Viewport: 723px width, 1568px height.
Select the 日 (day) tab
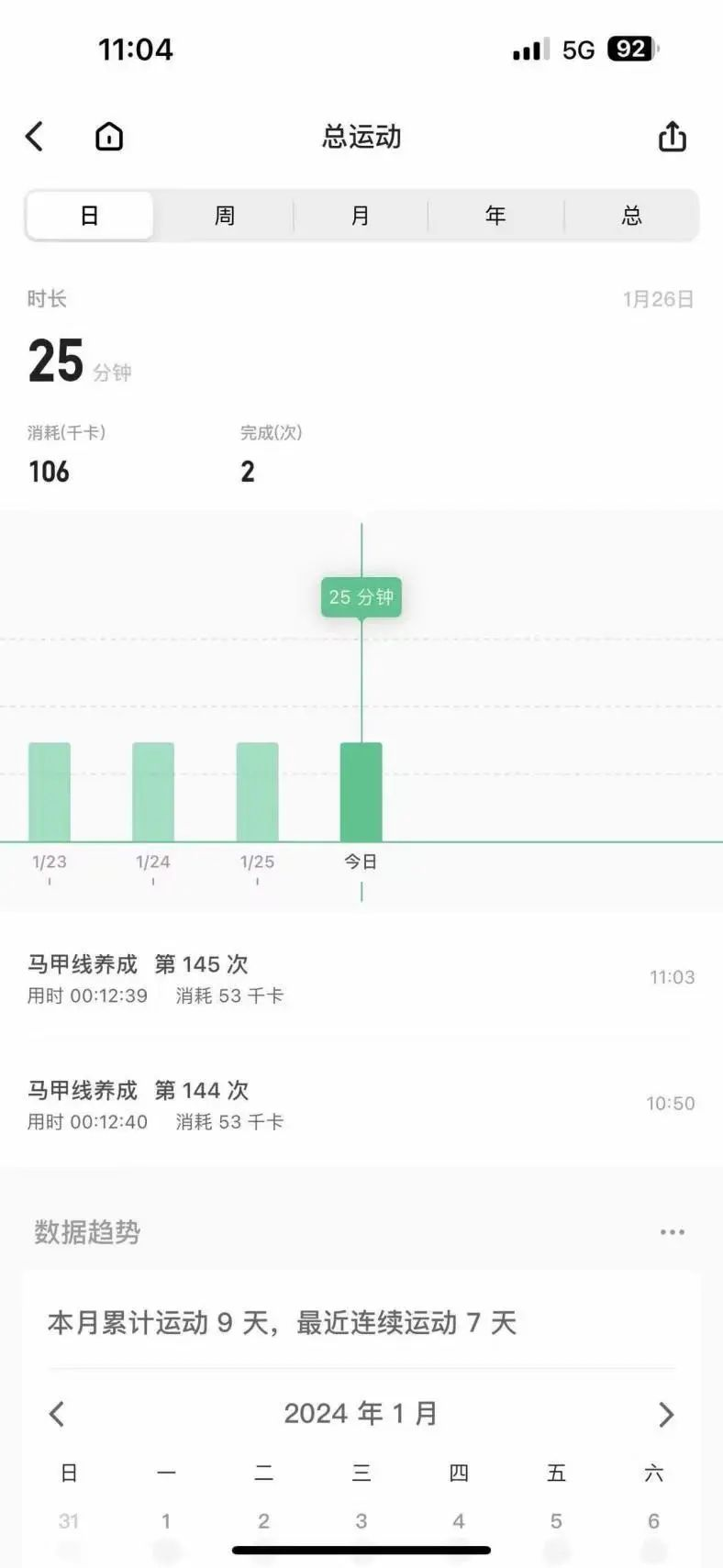click(89, 216)
